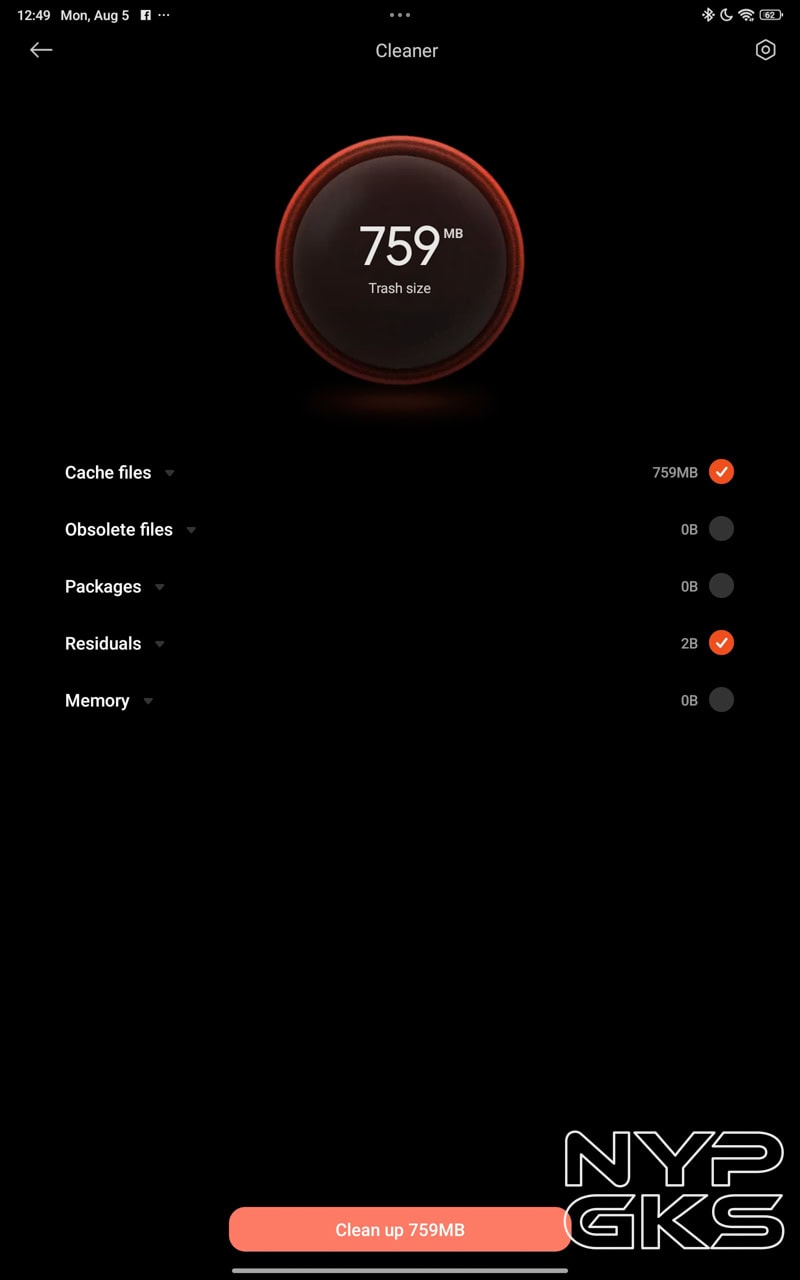Open Cleaner settings gear icon
800x1280 pixels.
click(x=765, y=50)
